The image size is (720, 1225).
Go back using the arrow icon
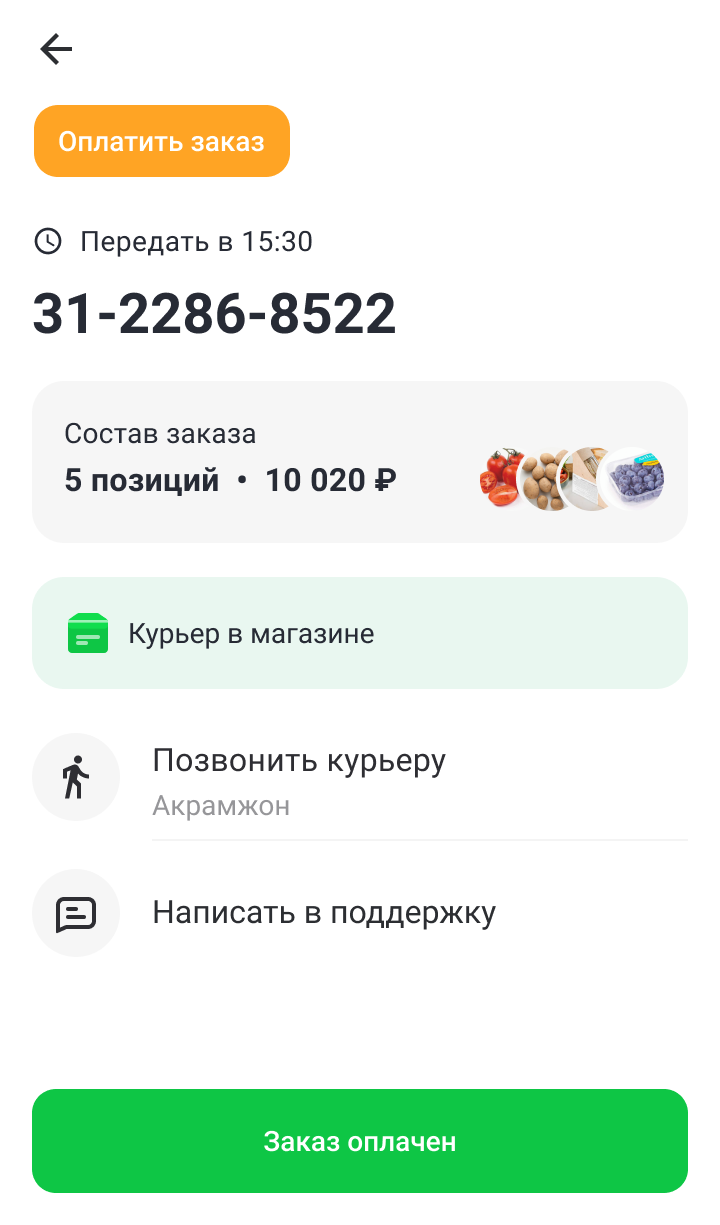[56, 49]
